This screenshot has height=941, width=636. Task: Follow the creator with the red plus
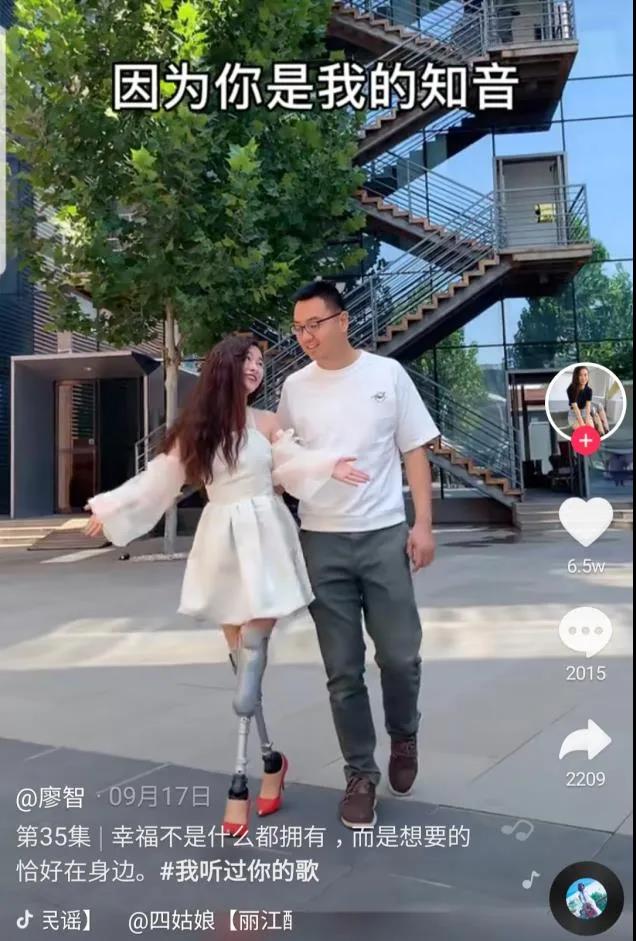pos(586,441)
